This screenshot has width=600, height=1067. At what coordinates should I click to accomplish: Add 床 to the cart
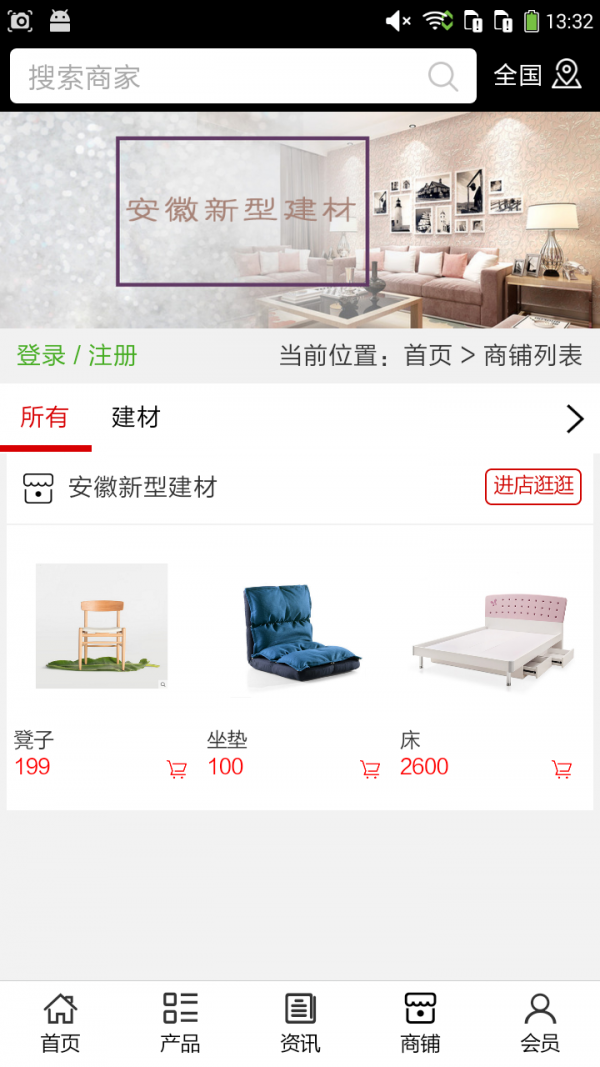pos(562,769)
